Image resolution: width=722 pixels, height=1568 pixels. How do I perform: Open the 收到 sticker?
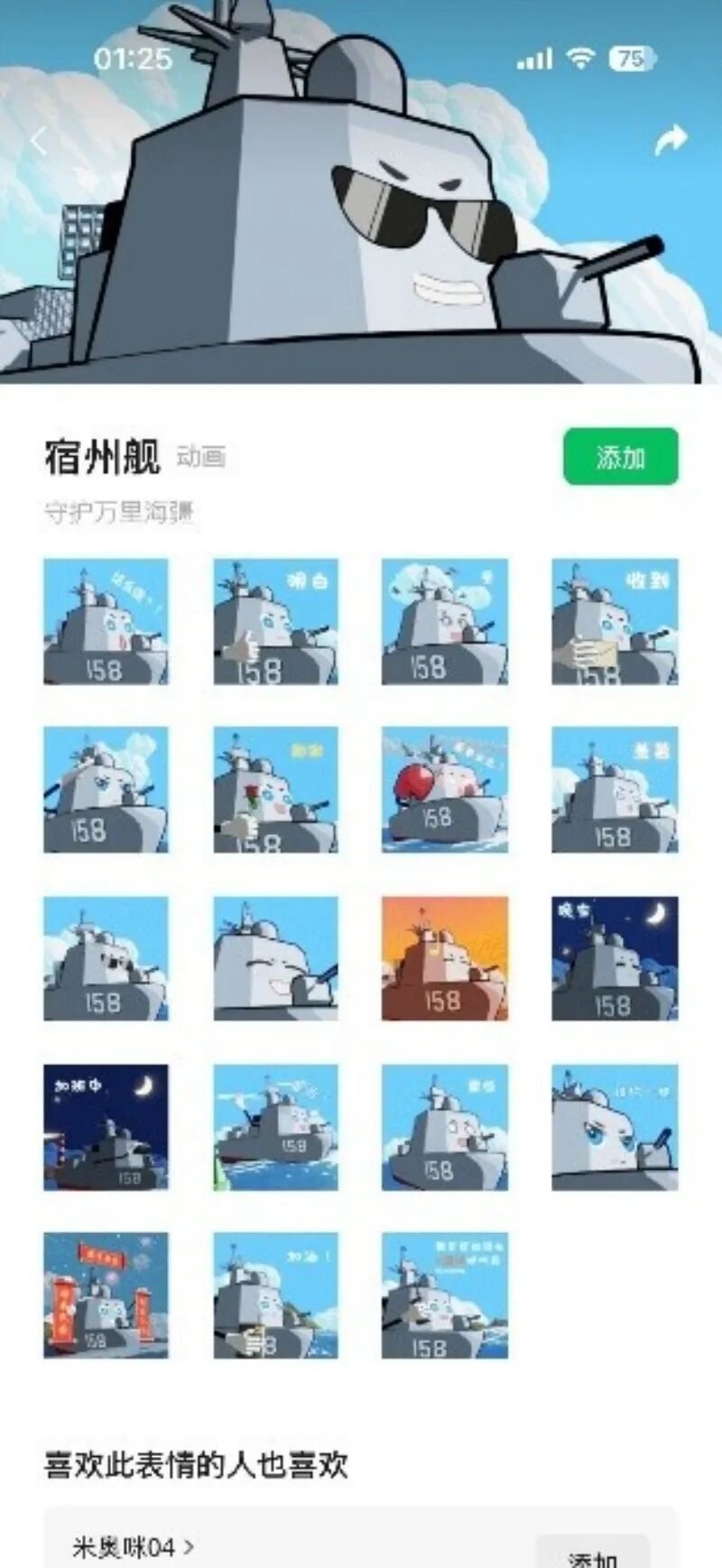point(615,622)
